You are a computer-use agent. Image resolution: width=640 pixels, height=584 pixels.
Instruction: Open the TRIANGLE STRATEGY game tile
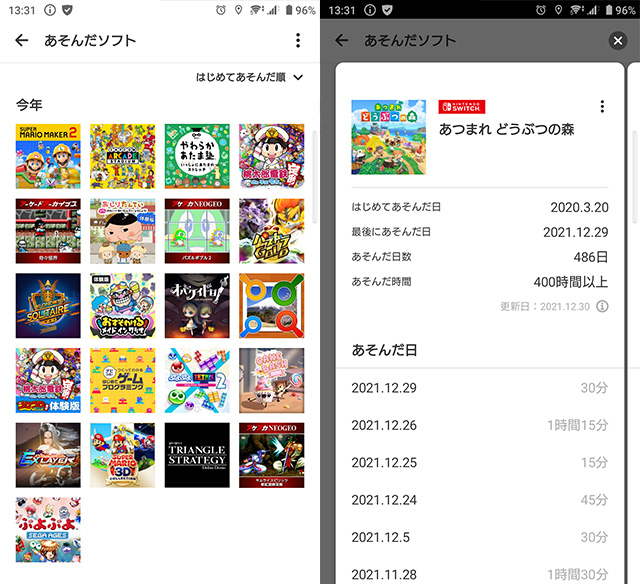197,455
